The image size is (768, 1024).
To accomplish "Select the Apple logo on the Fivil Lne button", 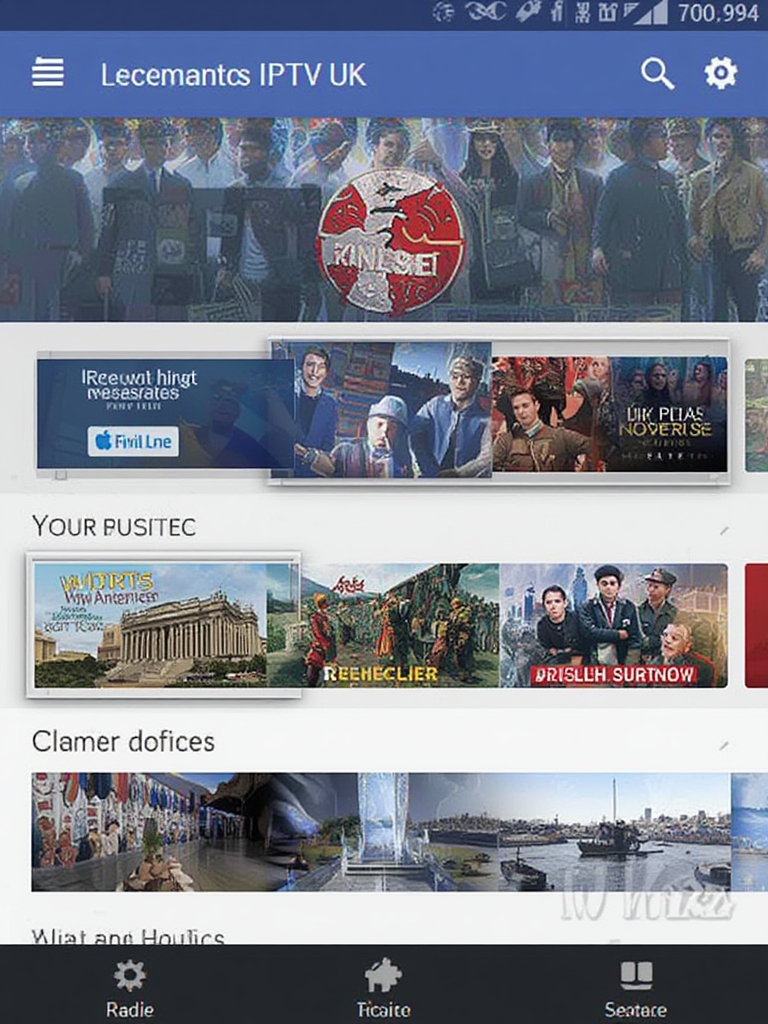I will tap(104, 441).
